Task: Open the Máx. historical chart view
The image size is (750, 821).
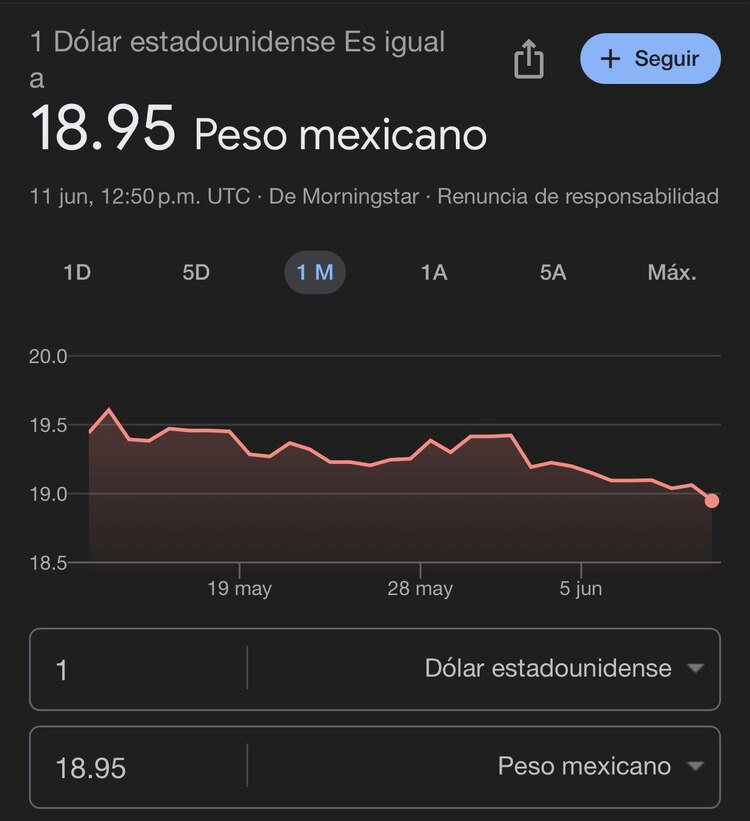Action: coord(673,271)
